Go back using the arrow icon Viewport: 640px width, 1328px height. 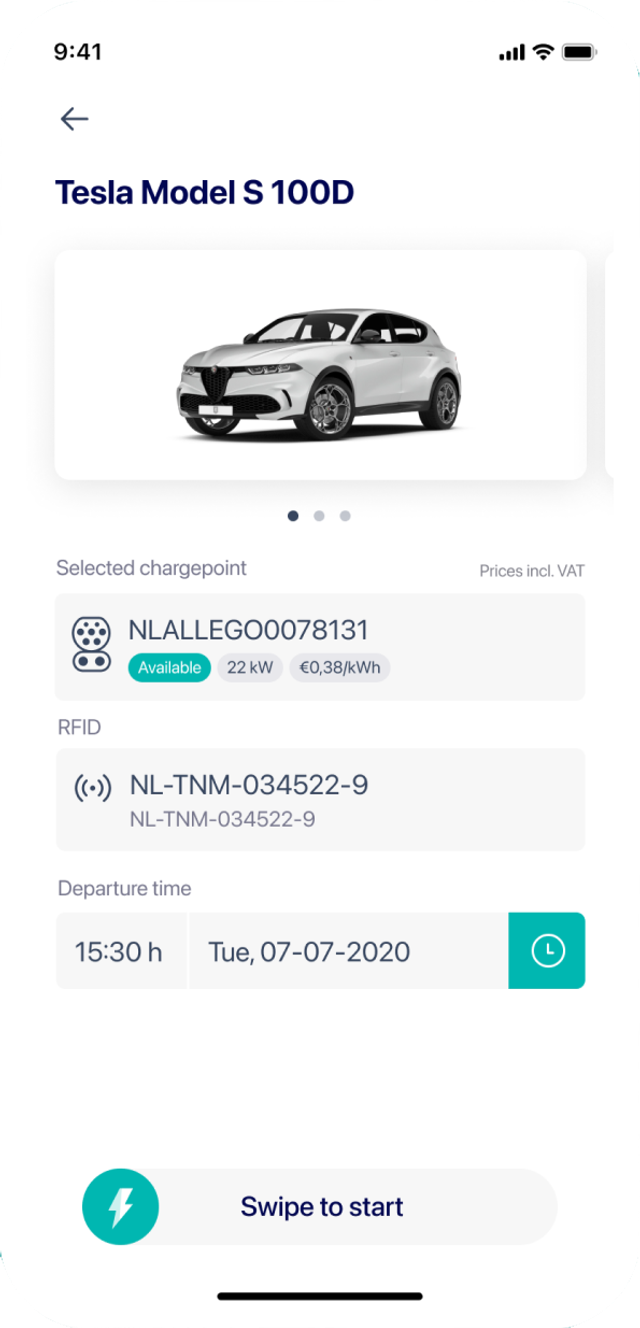pyautogui.click(x=74, y=119)
